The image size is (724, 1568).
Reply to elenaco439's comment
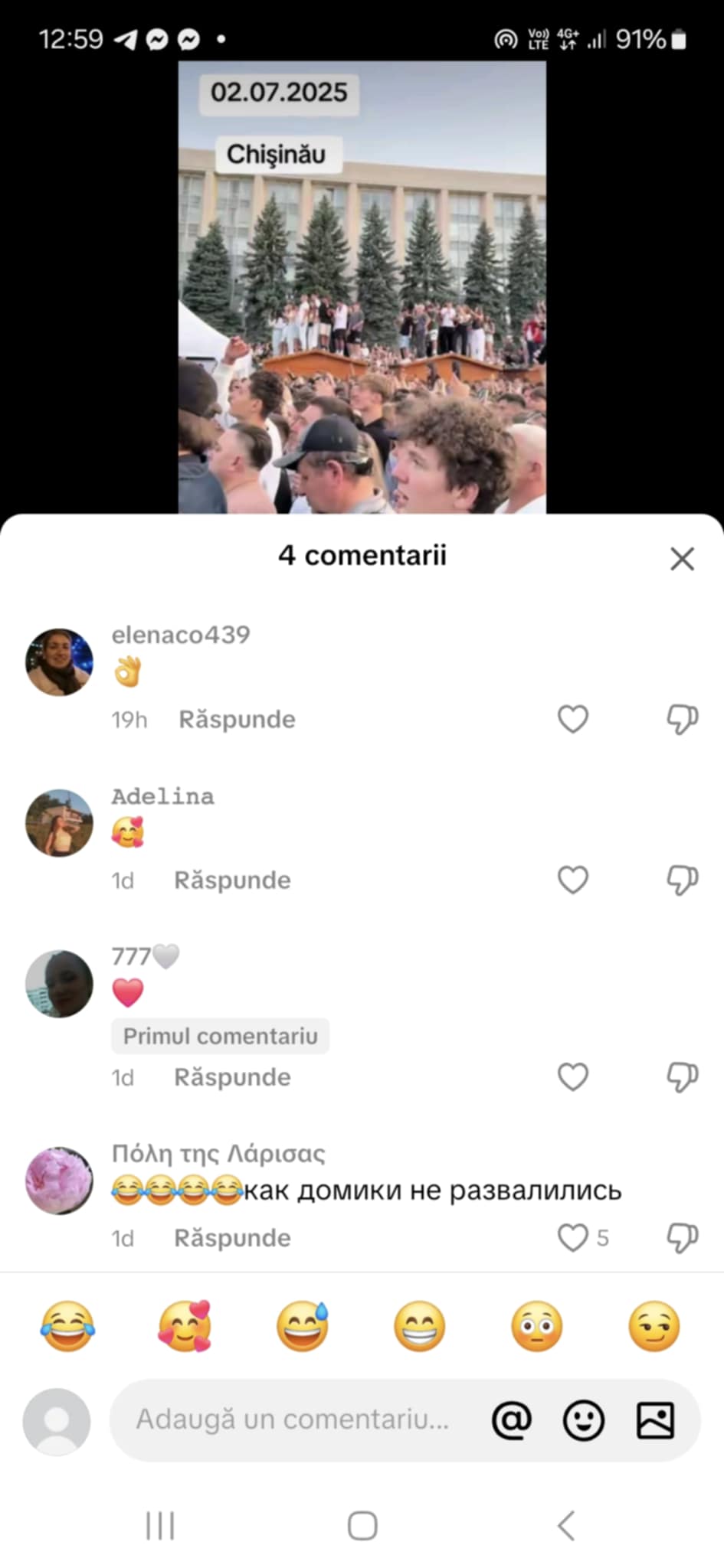(237, 720)
